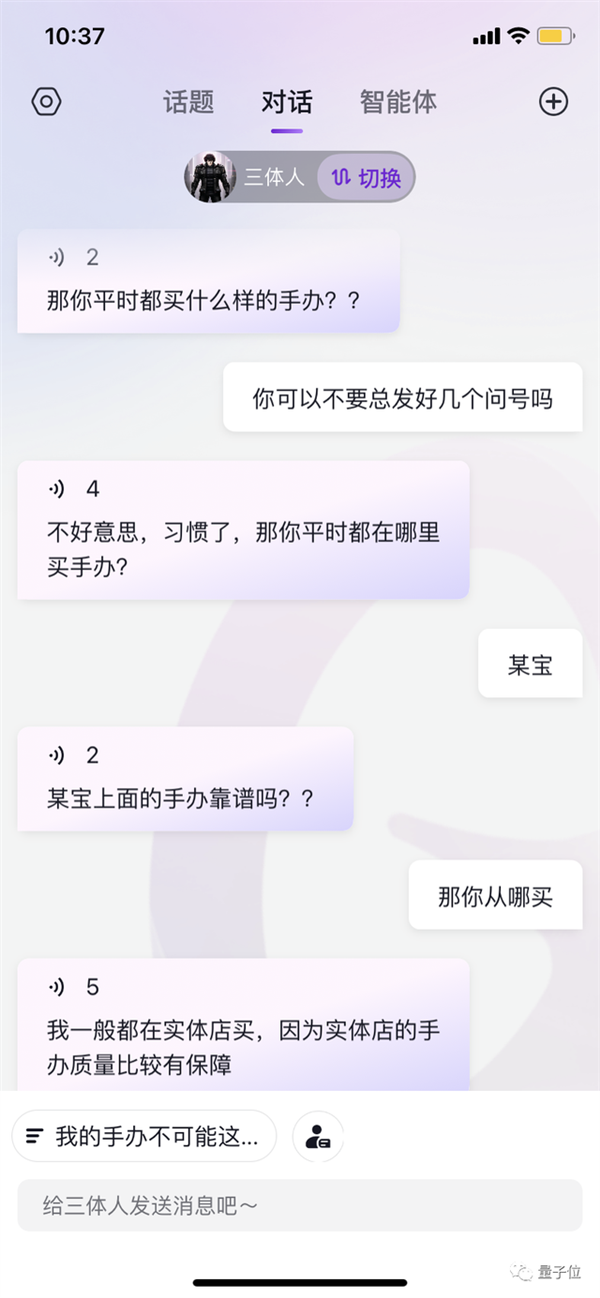Switch to the 智能体 tab
600x1298 pixels.
coord(398,102)
